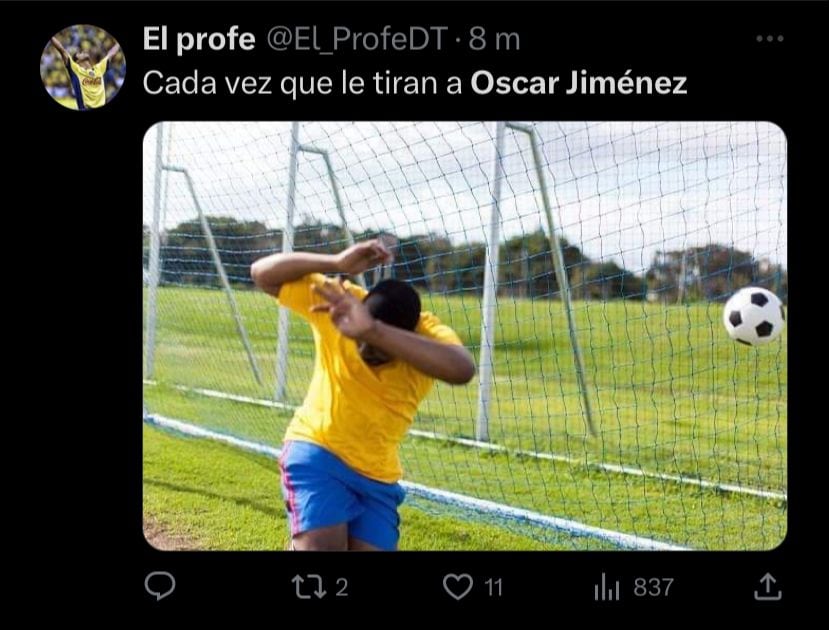This screenshot has height=630, width=829.
Task: View the tweet's analytics views count
Action: point(633,588)
